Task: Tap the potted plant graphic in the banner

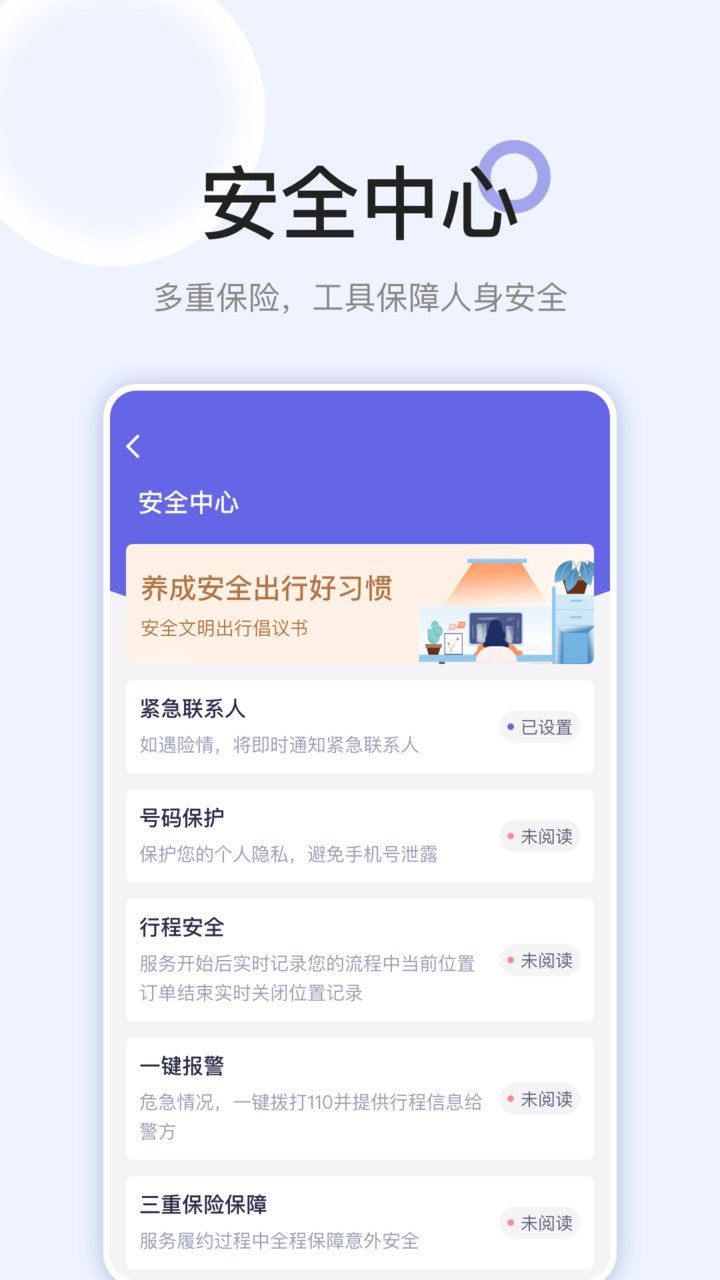Action: pos(575,575)
